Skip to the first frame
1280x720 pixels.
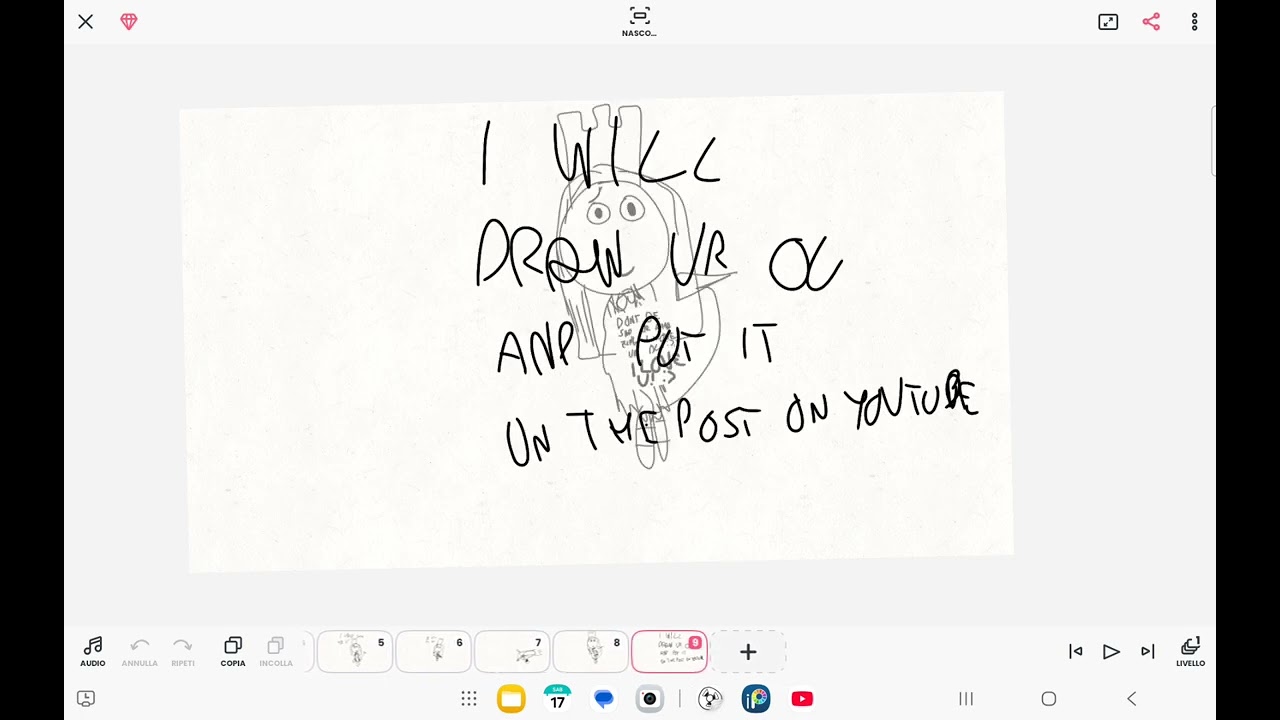tap(1076, 651)
